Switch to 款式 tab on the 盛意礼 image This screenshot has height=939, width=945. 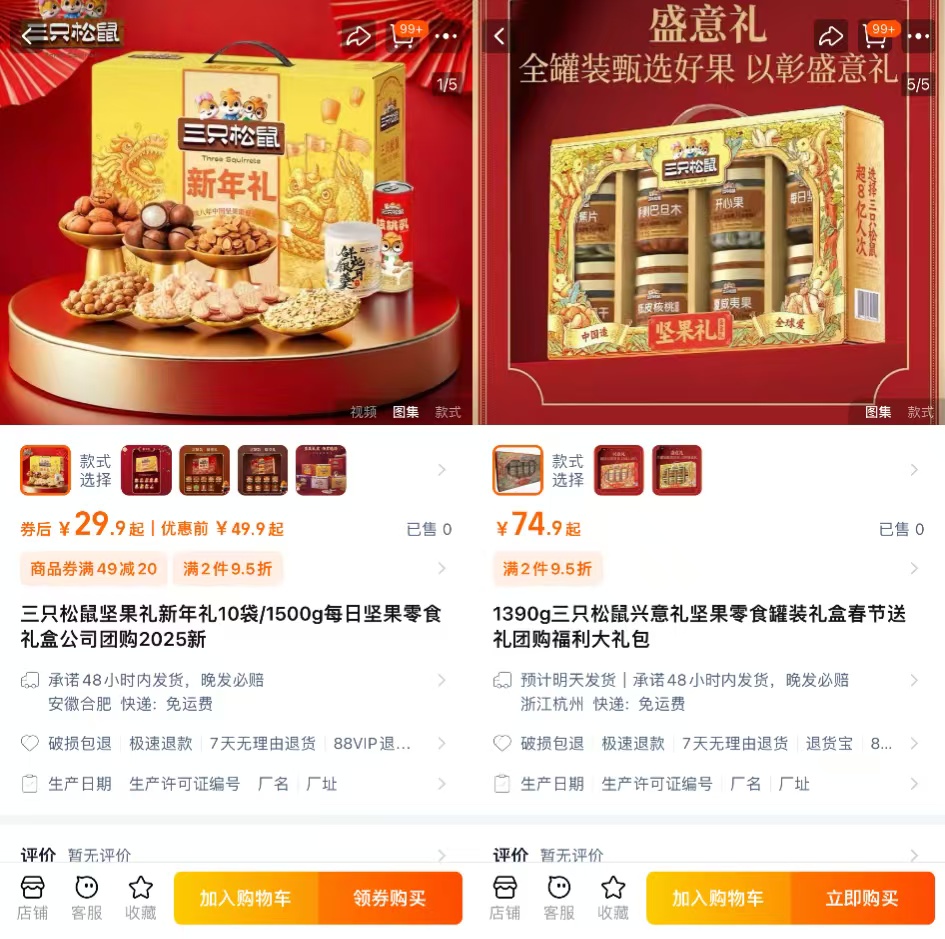click(920, 412)
